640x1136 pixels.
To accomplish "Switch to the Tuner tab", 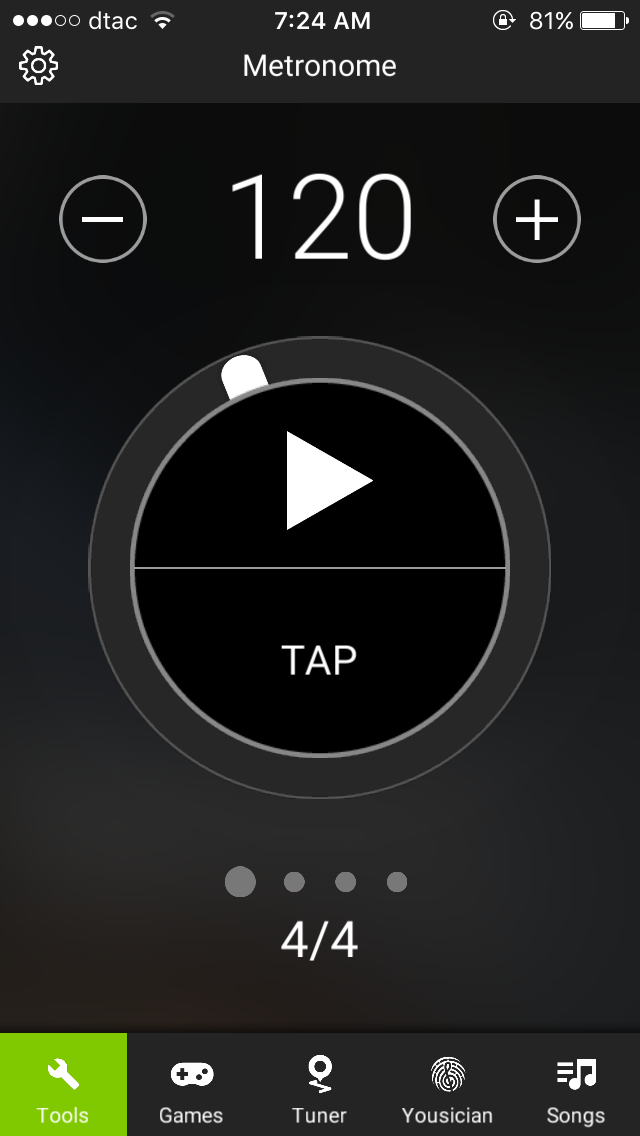I will point(320,1086).
